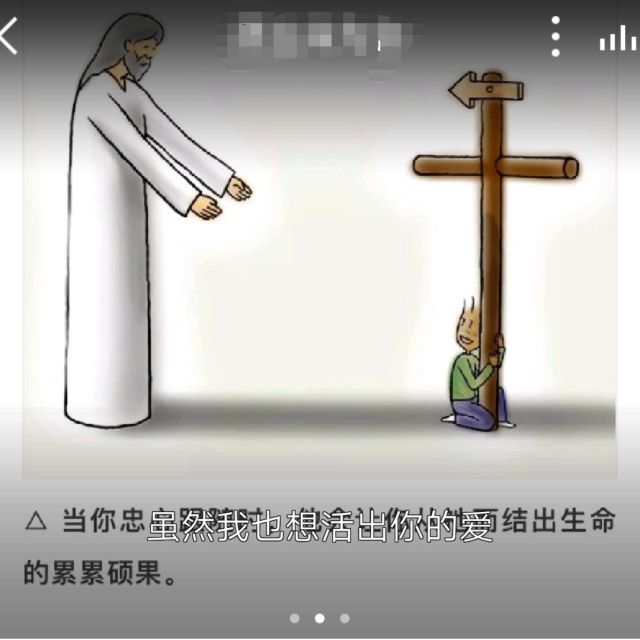The image size is (640, 640).
Task: Open the three-dot overflow menu
Action: (x=556, y=36)
